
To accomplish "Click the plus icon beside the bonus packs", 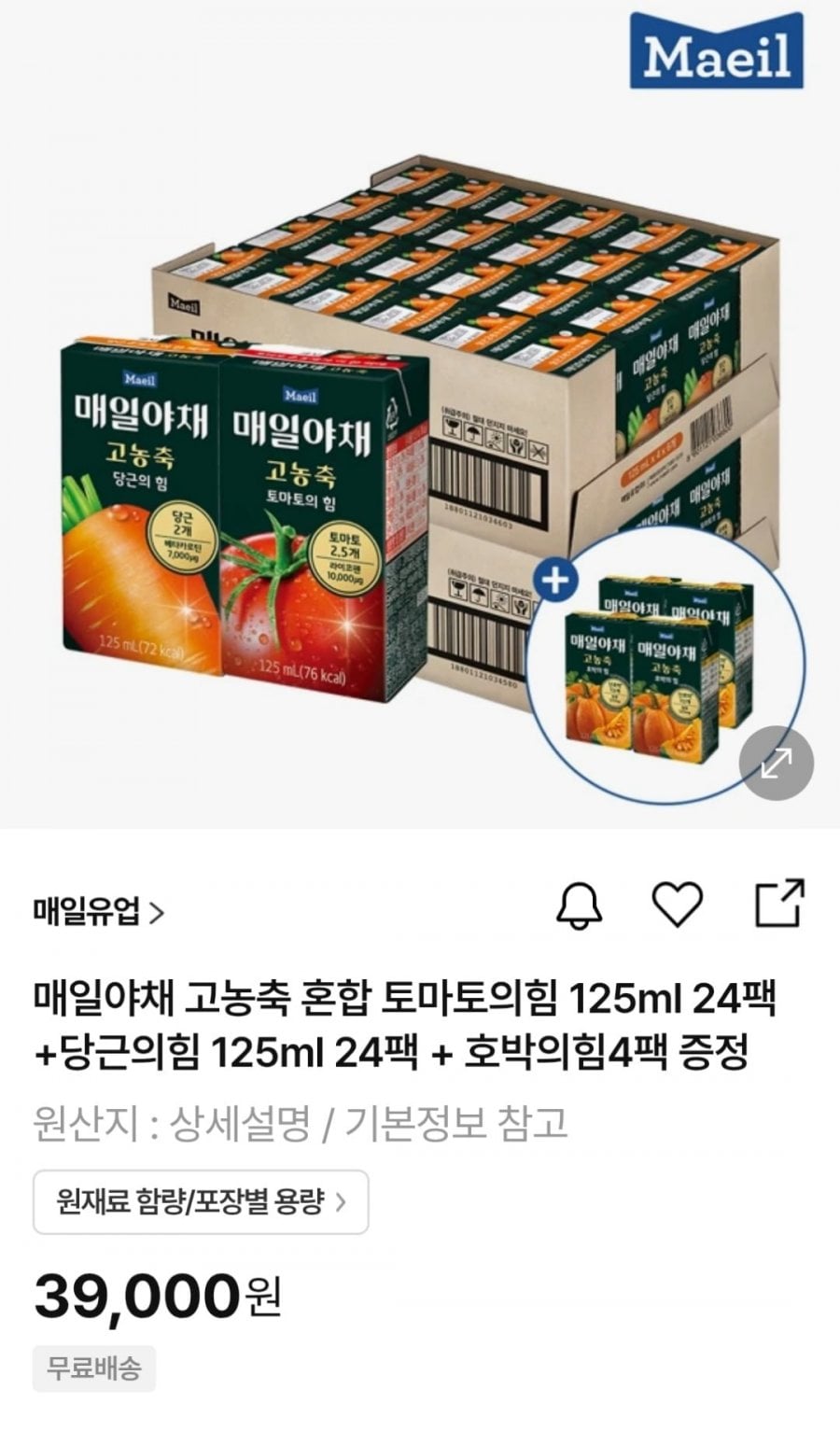I will coord(557,579).
